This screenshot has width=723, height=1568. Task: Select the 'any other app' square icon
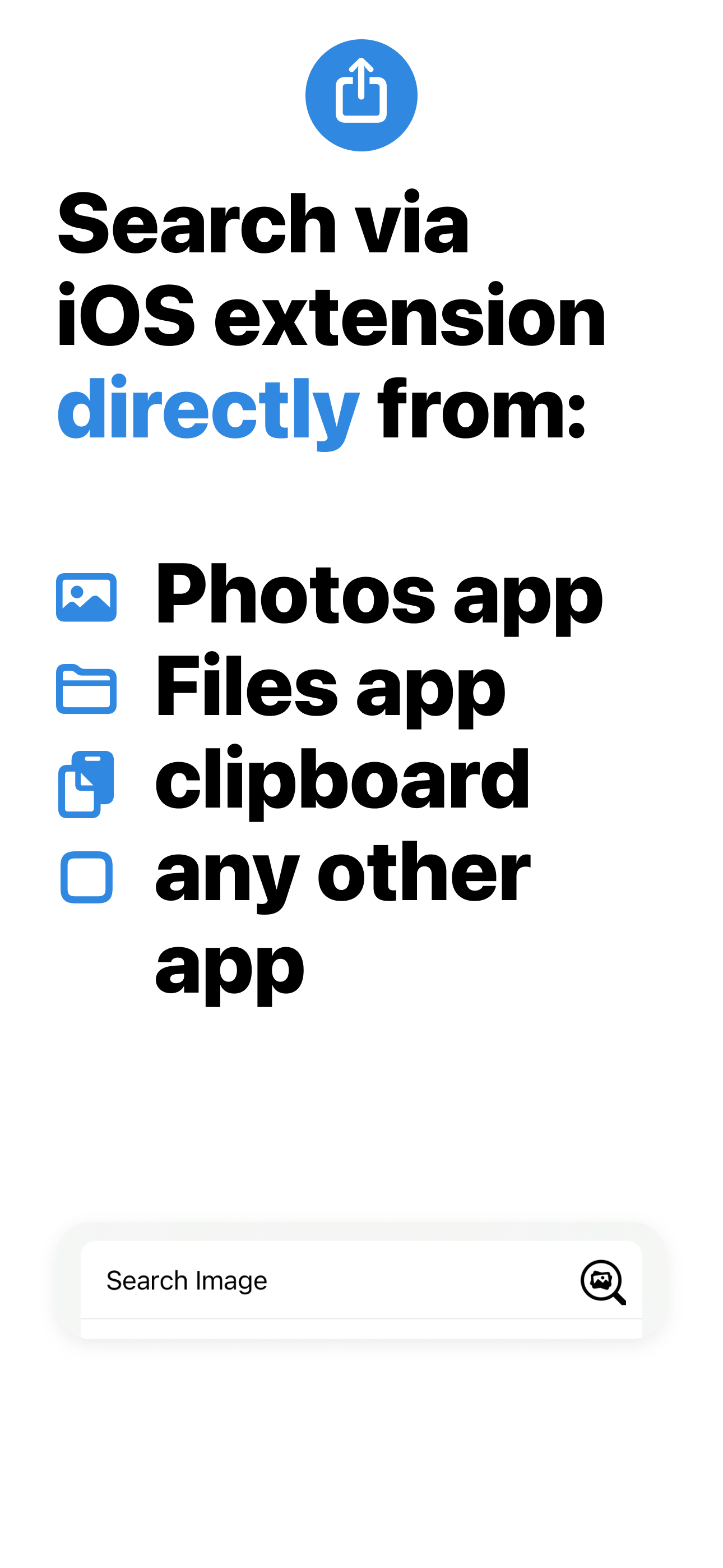[x=86, y=877]
